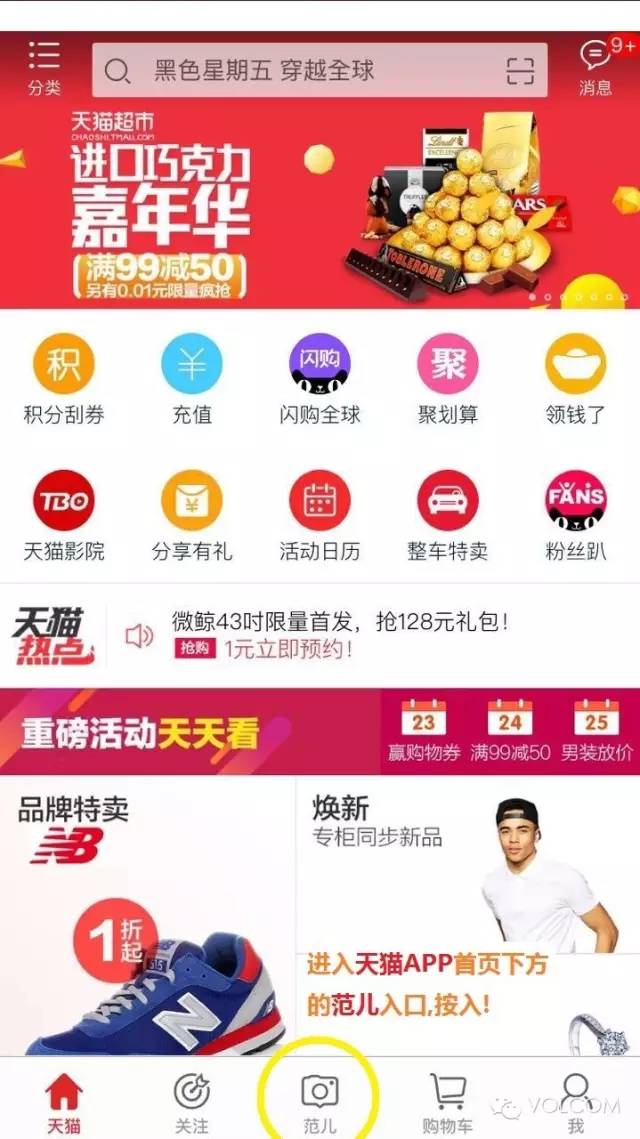Open 领钱了
The width and height of the screenshot is (640, 1139).
(x=576, y=380)
